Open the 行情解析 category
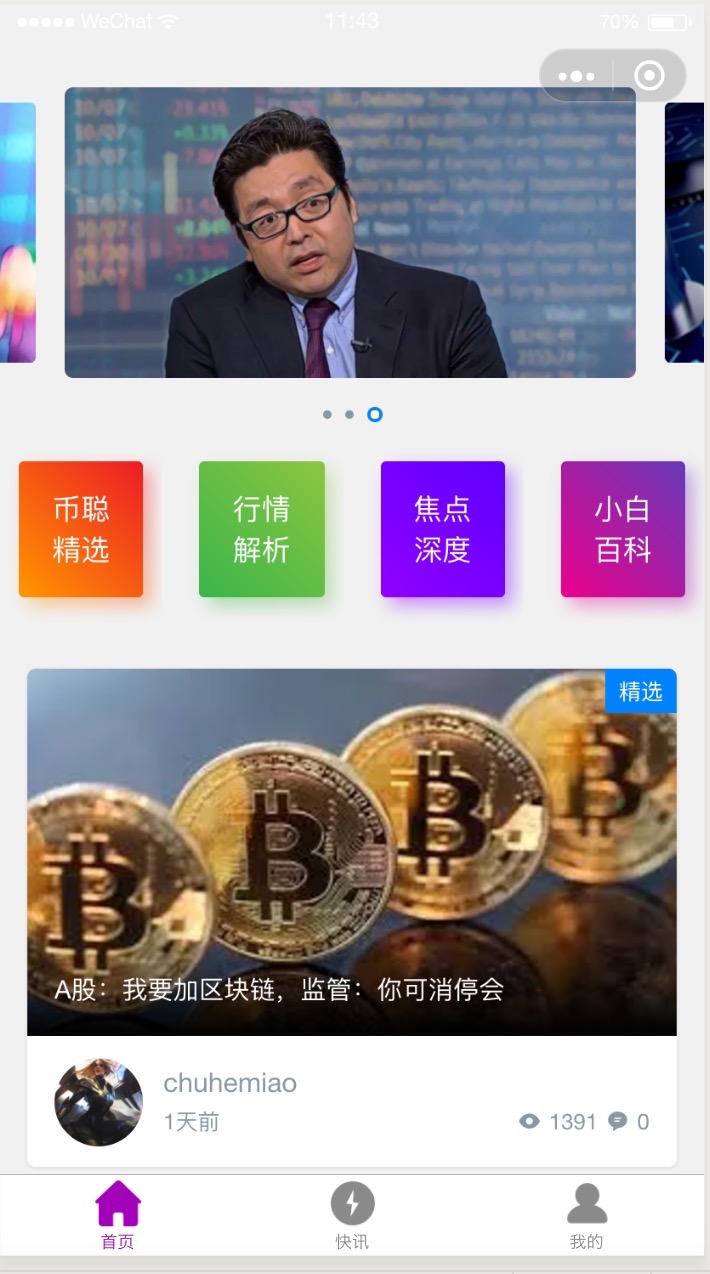Screen dimensions: 710x1274 coord(262,529)
